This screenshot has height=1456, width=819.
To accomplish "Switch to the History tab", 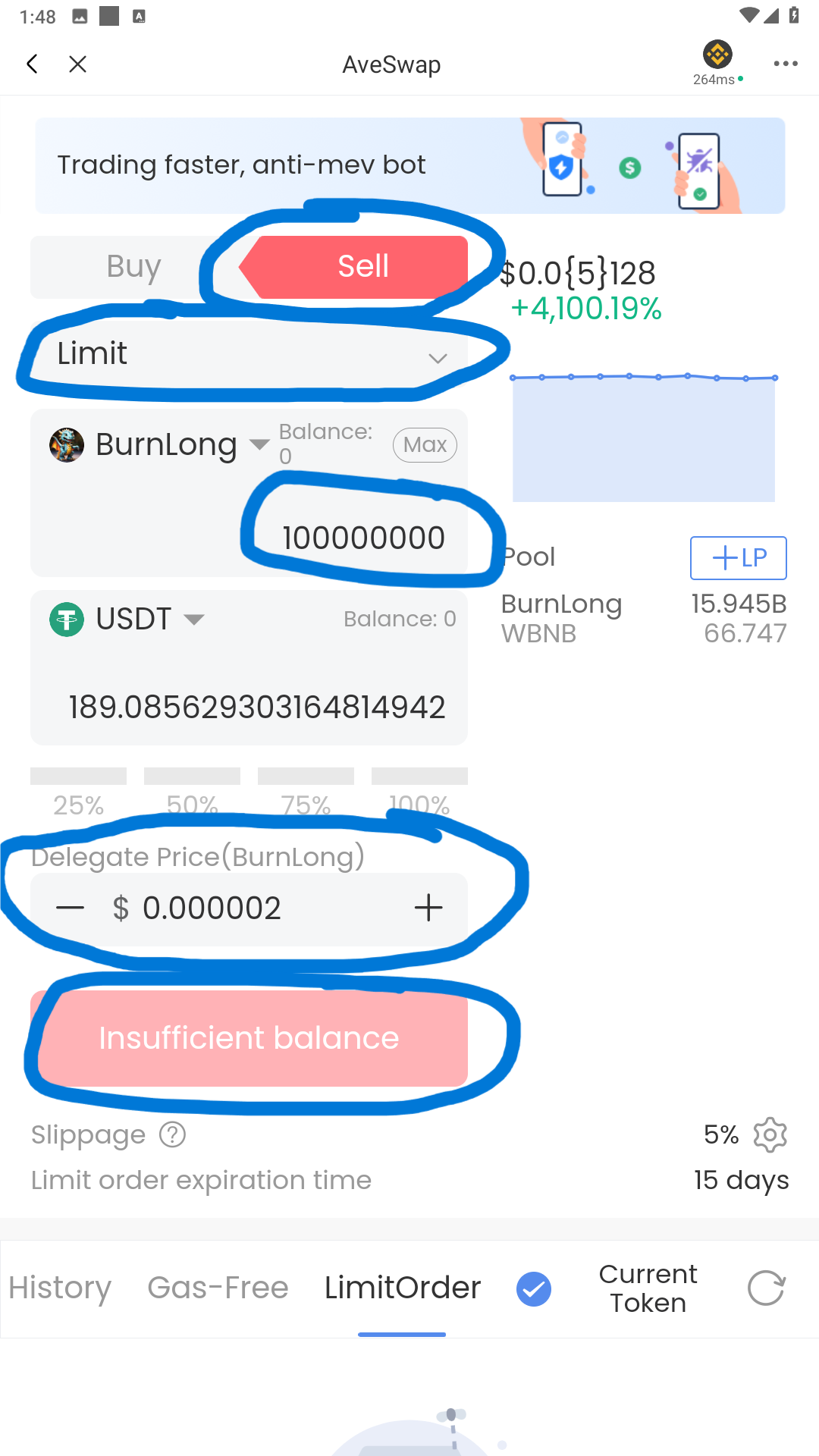I will pyautogui.click(x=60, y=1288).
